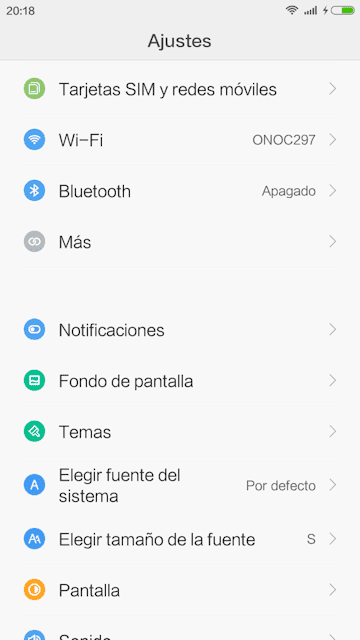The height and width of the screenshot is (640, 360).
Task: Open the Temas row
Action: (180, 432)
